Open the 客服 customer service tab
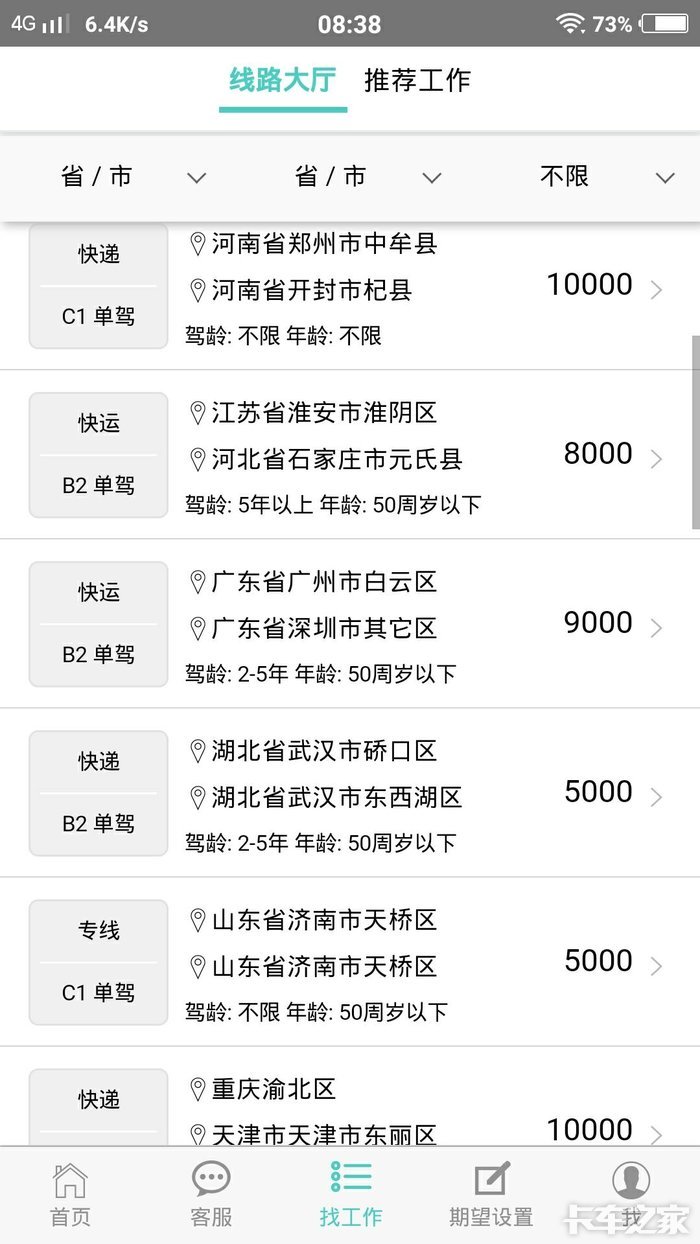The height and width of the screenshot is (1244, 700). click(x=211, y=1195)
